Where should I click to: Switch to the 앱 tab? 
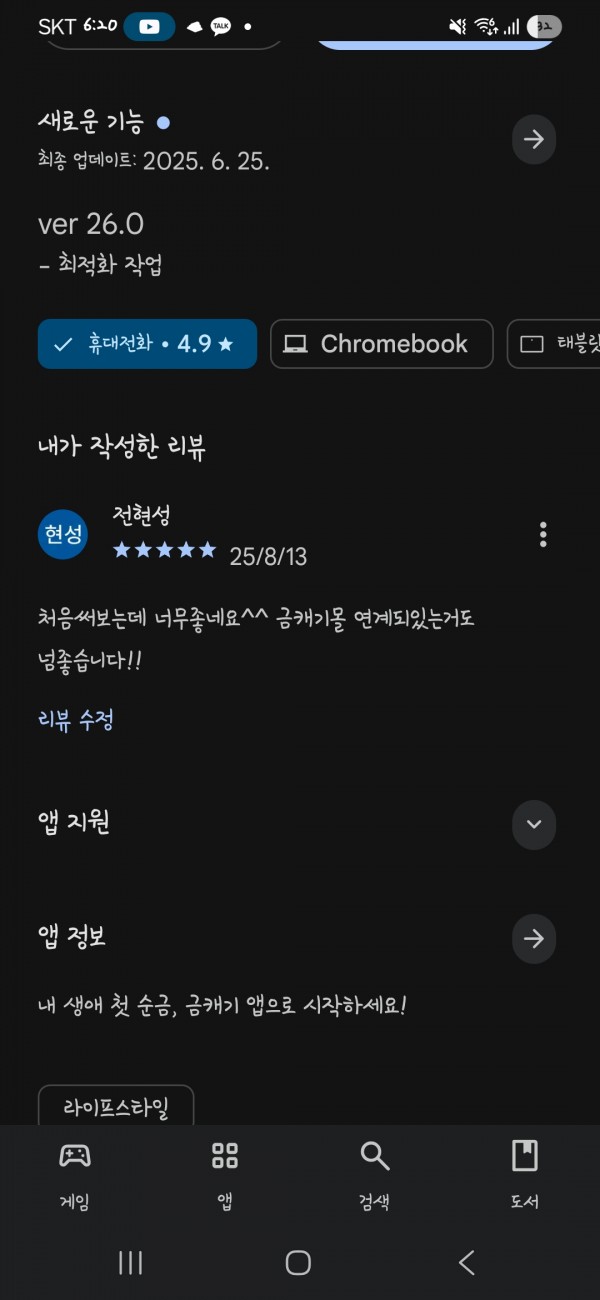225,1175
